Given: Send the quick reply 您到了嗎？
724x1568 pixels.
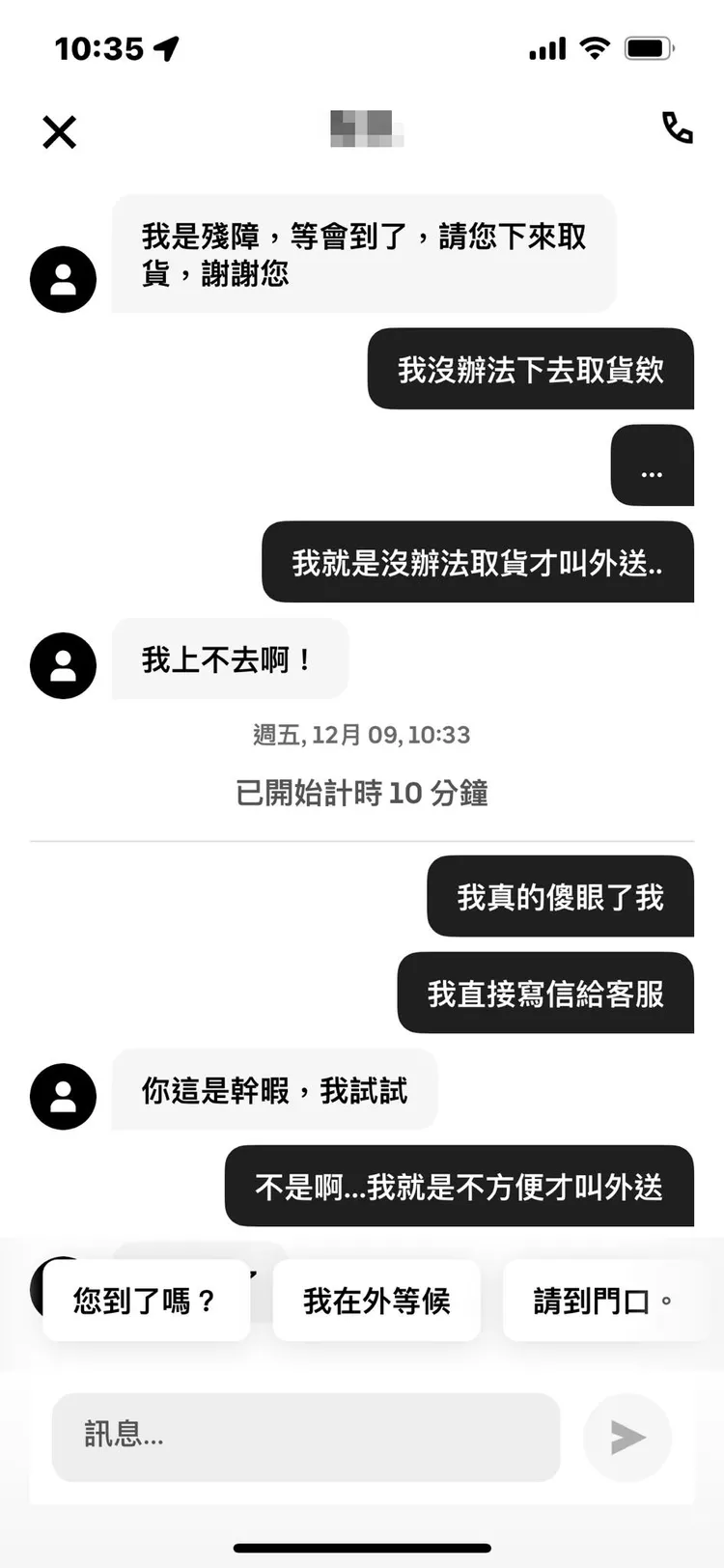Looking at the screenshot, I should pyautogui.click(x=145, y=1301).
